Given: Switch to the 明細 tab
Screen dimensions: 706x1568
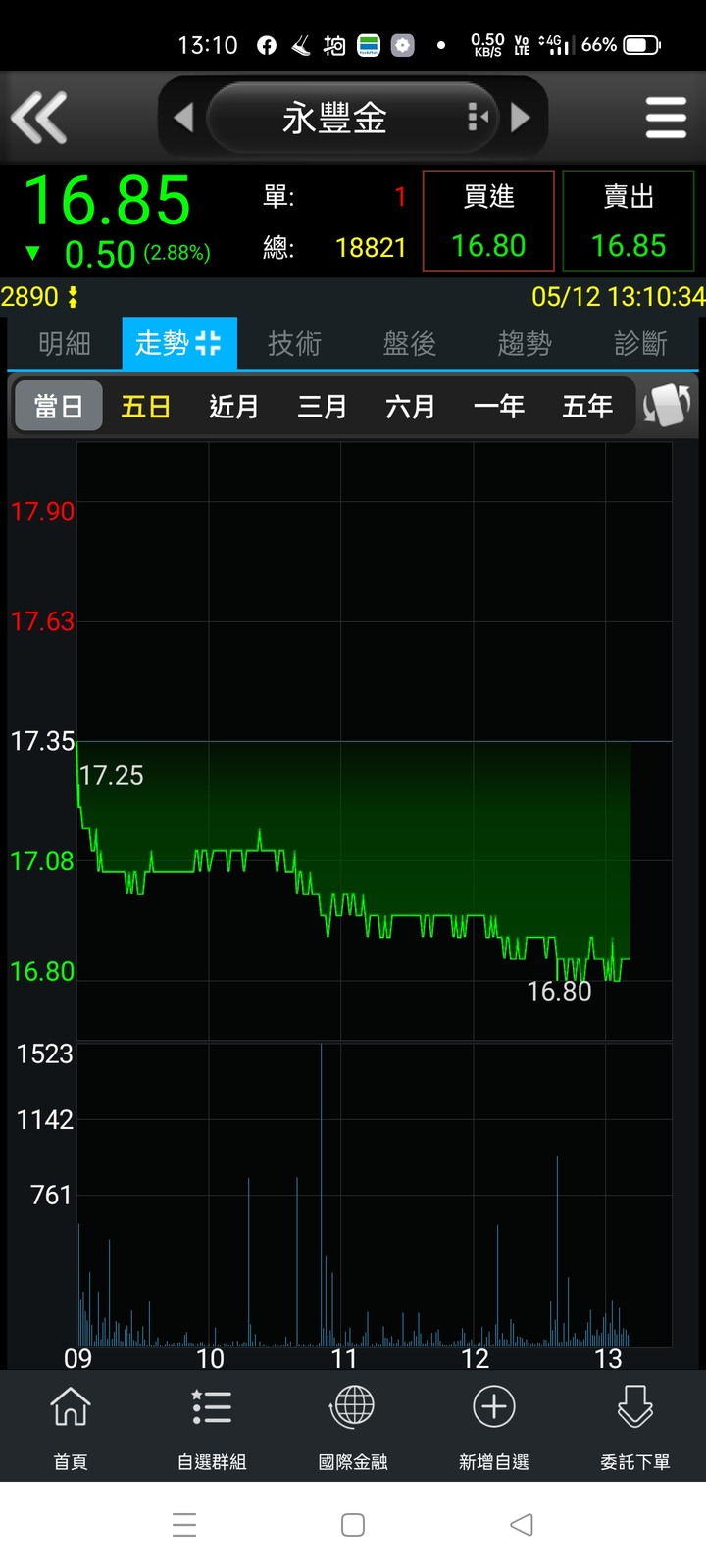Looking at the screenshot, I should (65, 344).
